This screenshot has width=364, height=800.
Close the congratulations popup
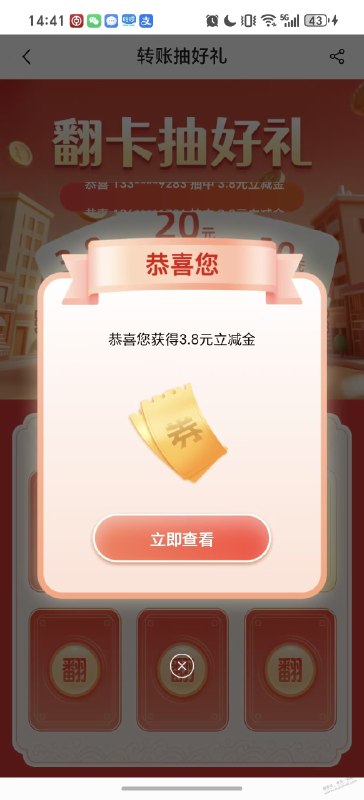point(182,666)
